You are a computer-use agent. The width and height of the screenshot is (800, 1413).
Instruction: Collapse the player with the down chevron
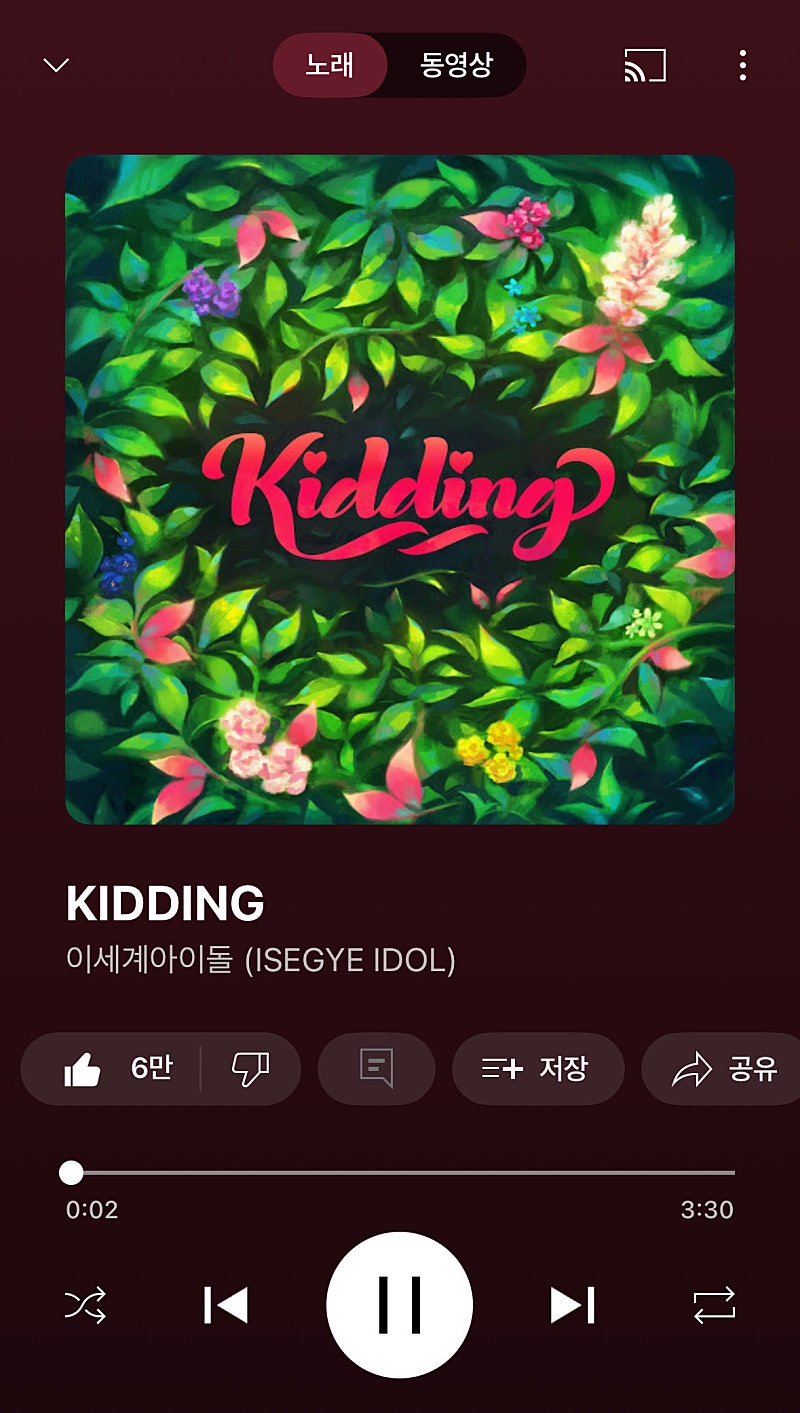coord(56,66)
